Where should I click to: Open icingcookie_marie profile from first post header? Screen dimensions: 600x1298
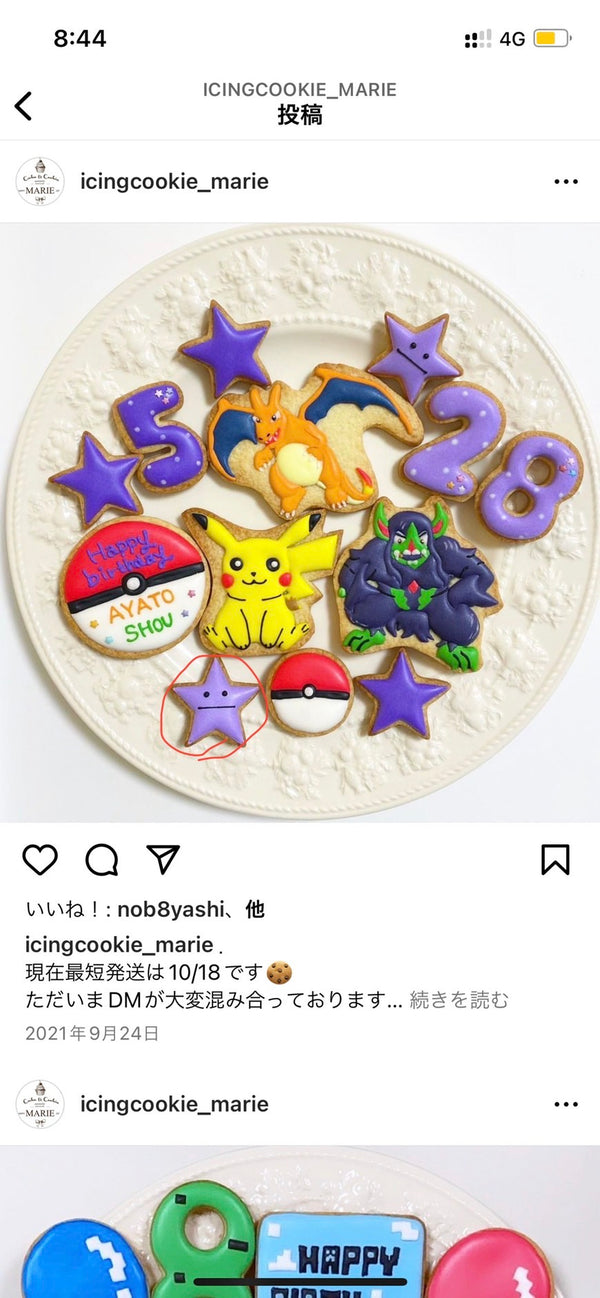(x=174, y=182)
